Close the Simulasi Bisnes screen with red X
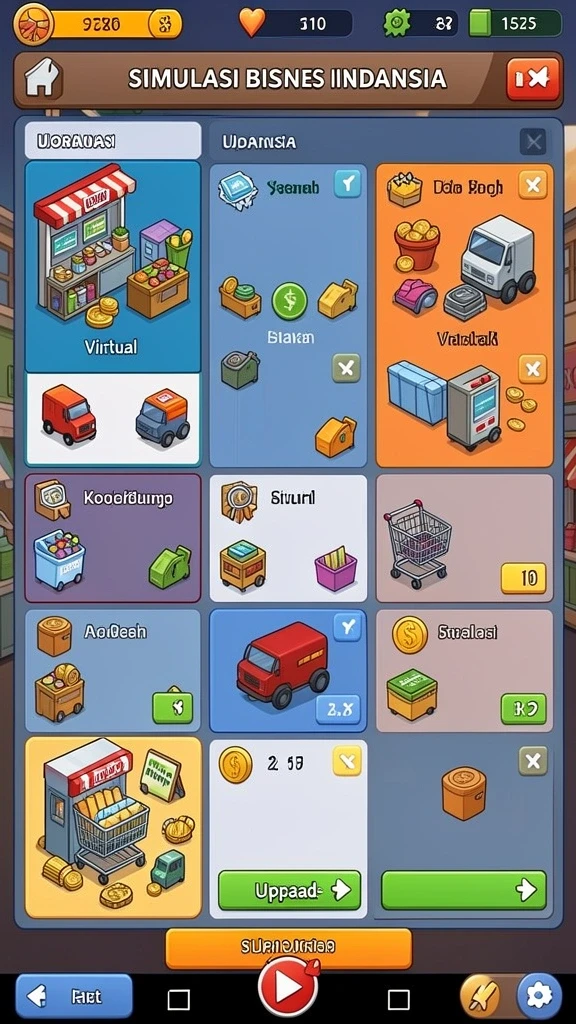576x1024 pixels. [534, 79]
